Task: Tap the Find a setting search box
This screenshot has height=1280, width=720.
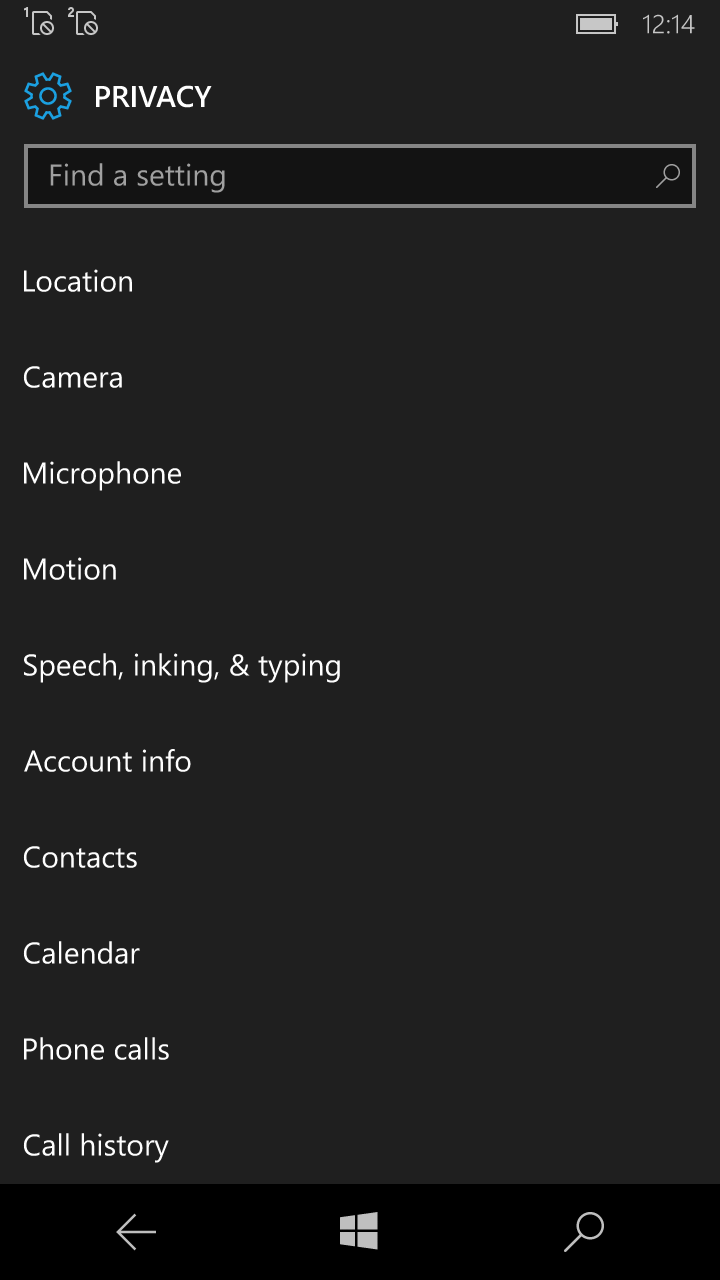Action: coord(360,176)
